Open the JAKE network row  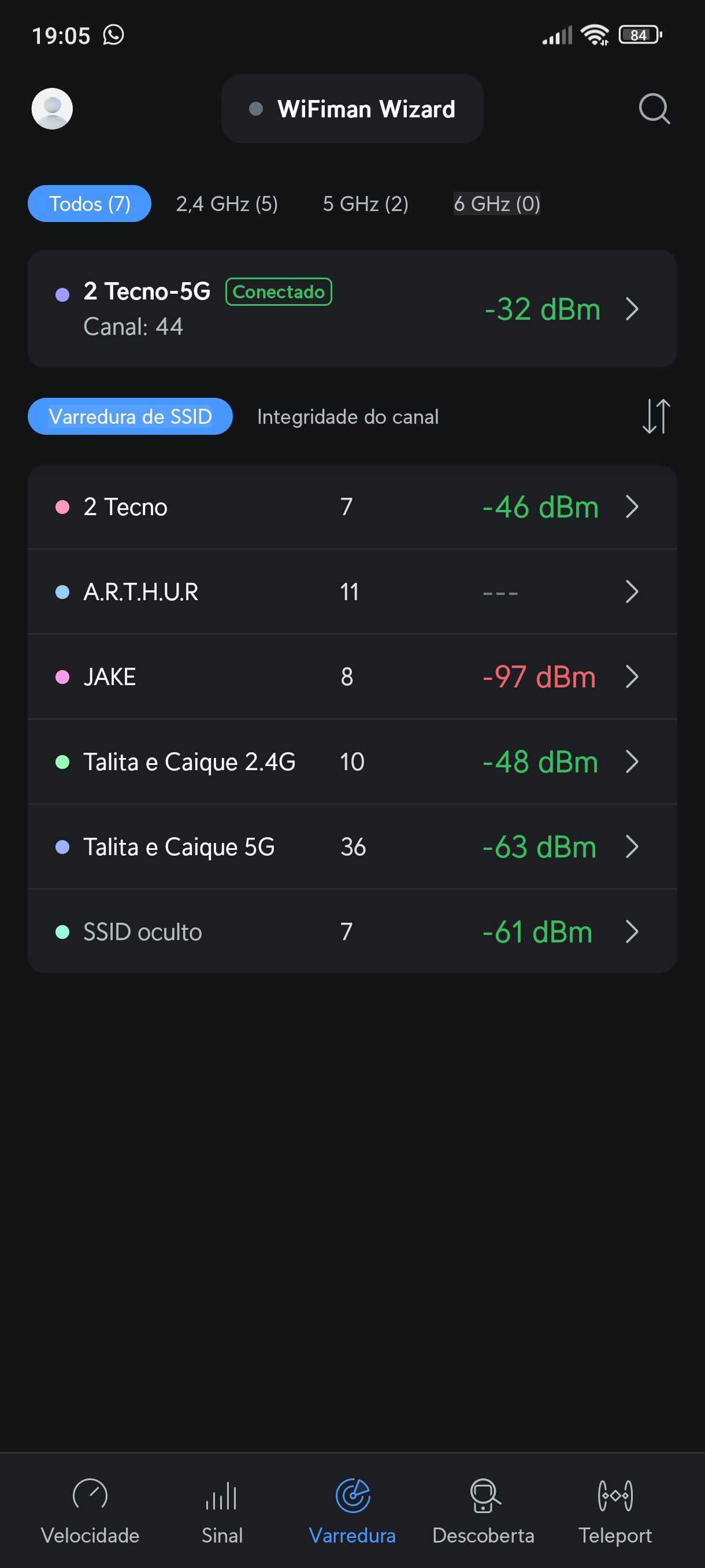pos(352,677)
